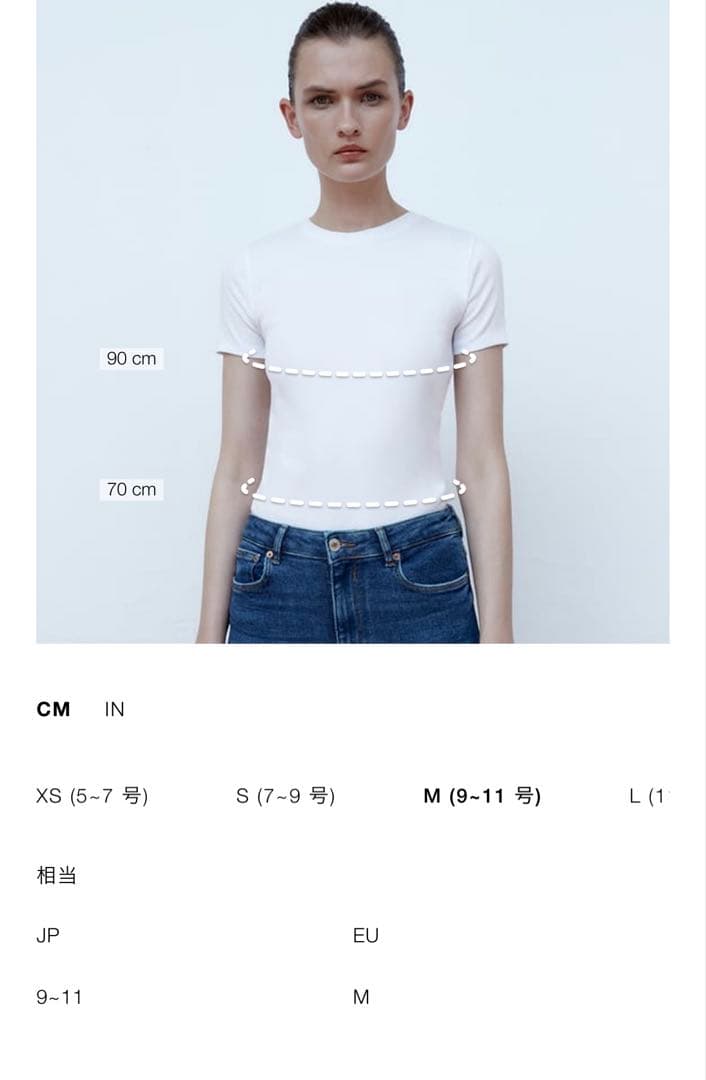
Task: Choose size XS (5~7 号)
Action: pyautogui.click(x=92, y=796)
